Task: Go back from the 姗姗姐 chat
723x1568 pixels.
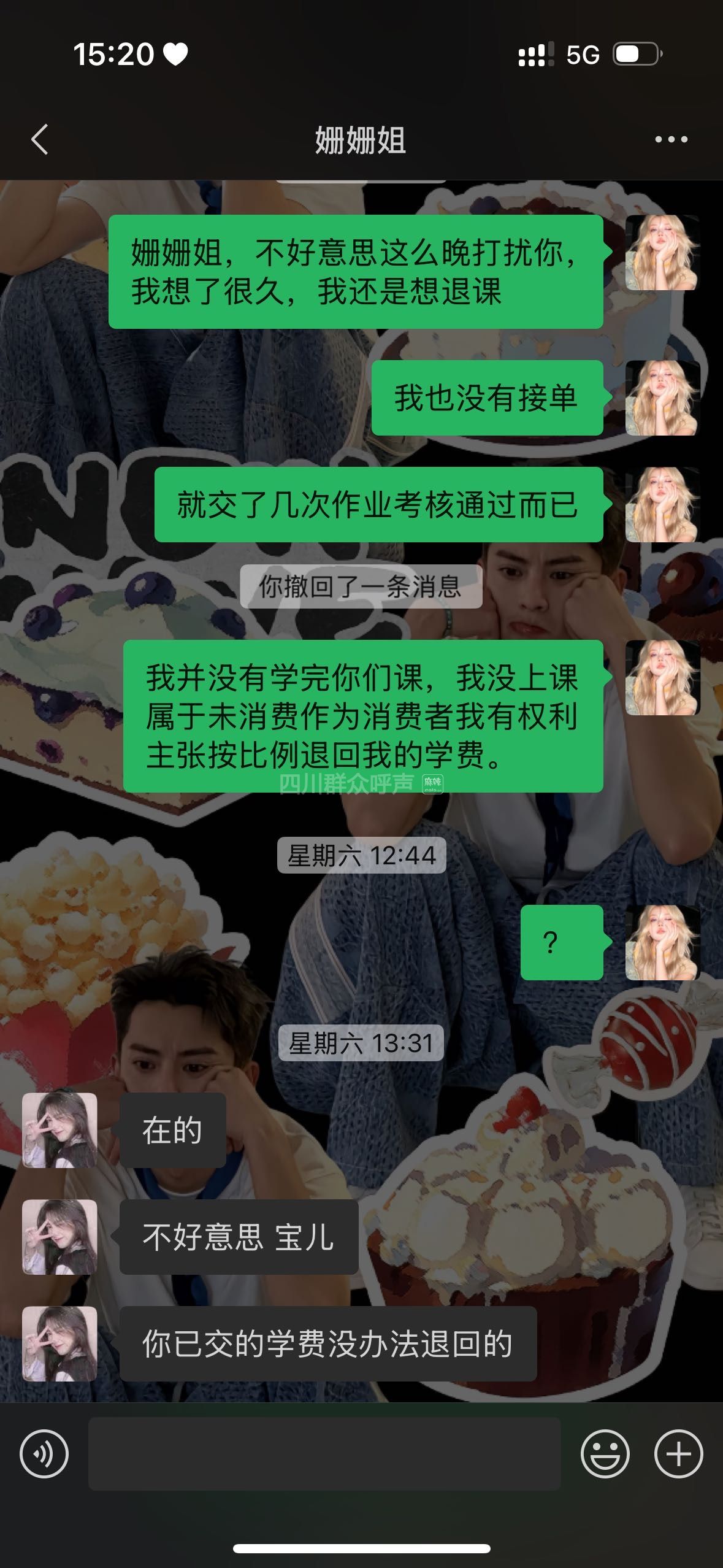Action: [40, 139]
